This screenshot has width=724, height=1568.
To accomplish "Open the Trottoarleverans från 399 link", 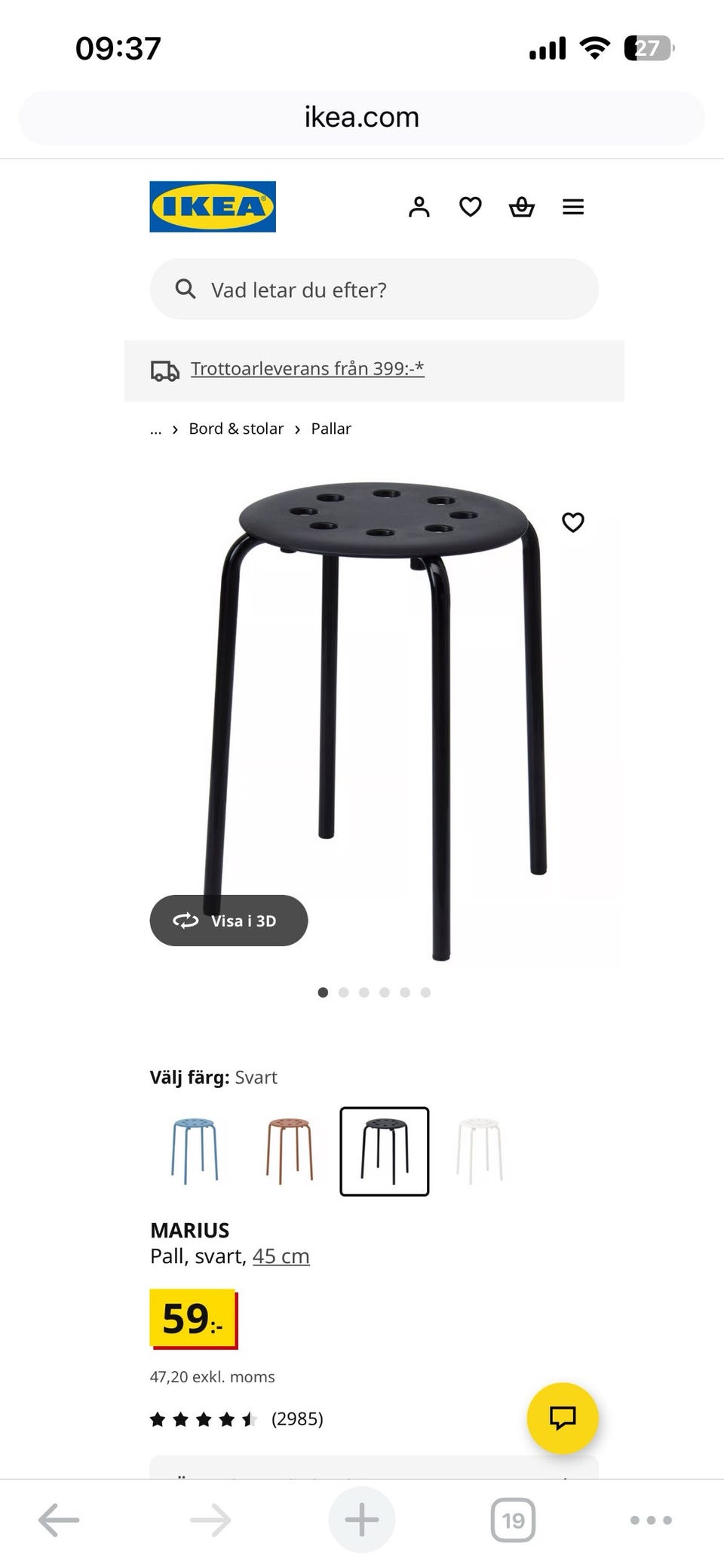I will [307, 369].
